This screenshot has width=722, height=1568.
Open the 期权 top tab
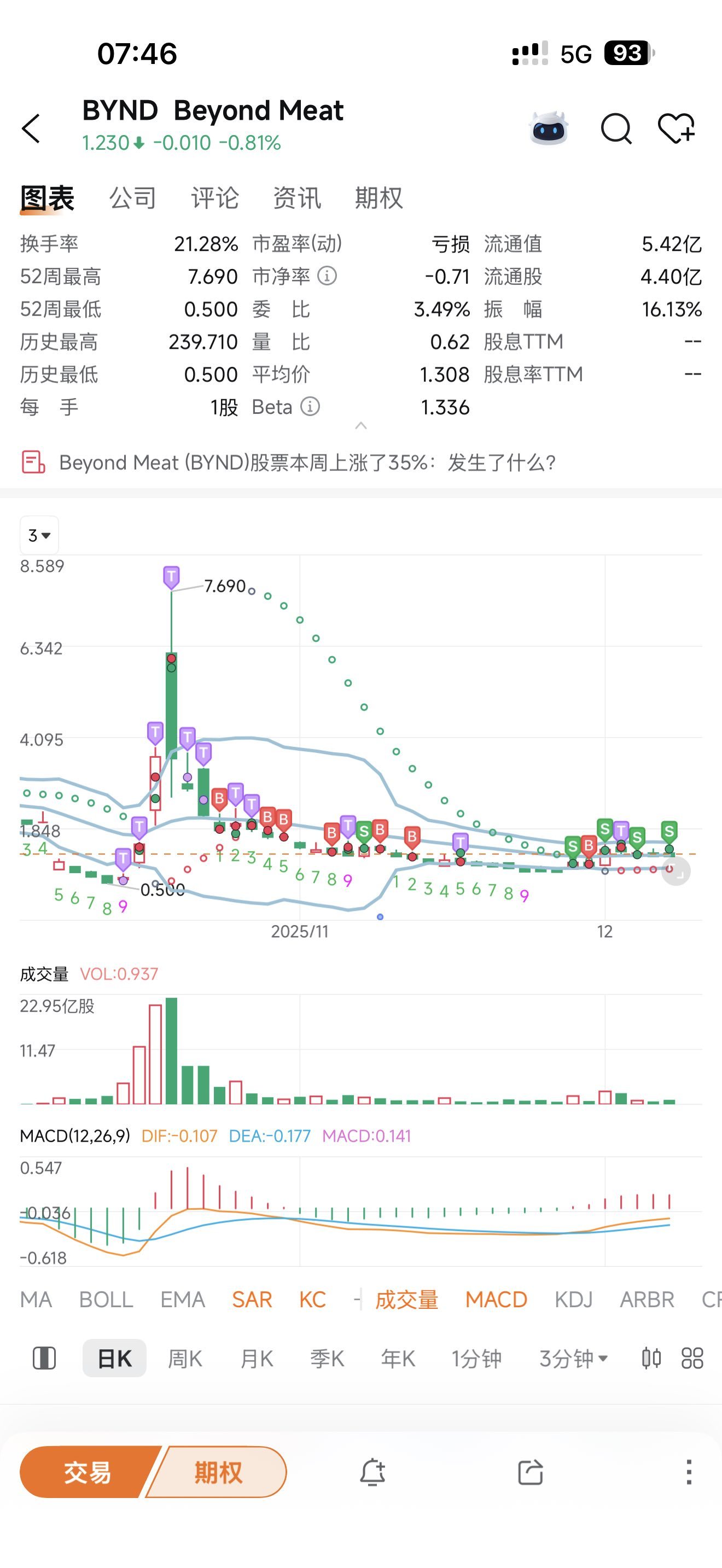[379, 198]
